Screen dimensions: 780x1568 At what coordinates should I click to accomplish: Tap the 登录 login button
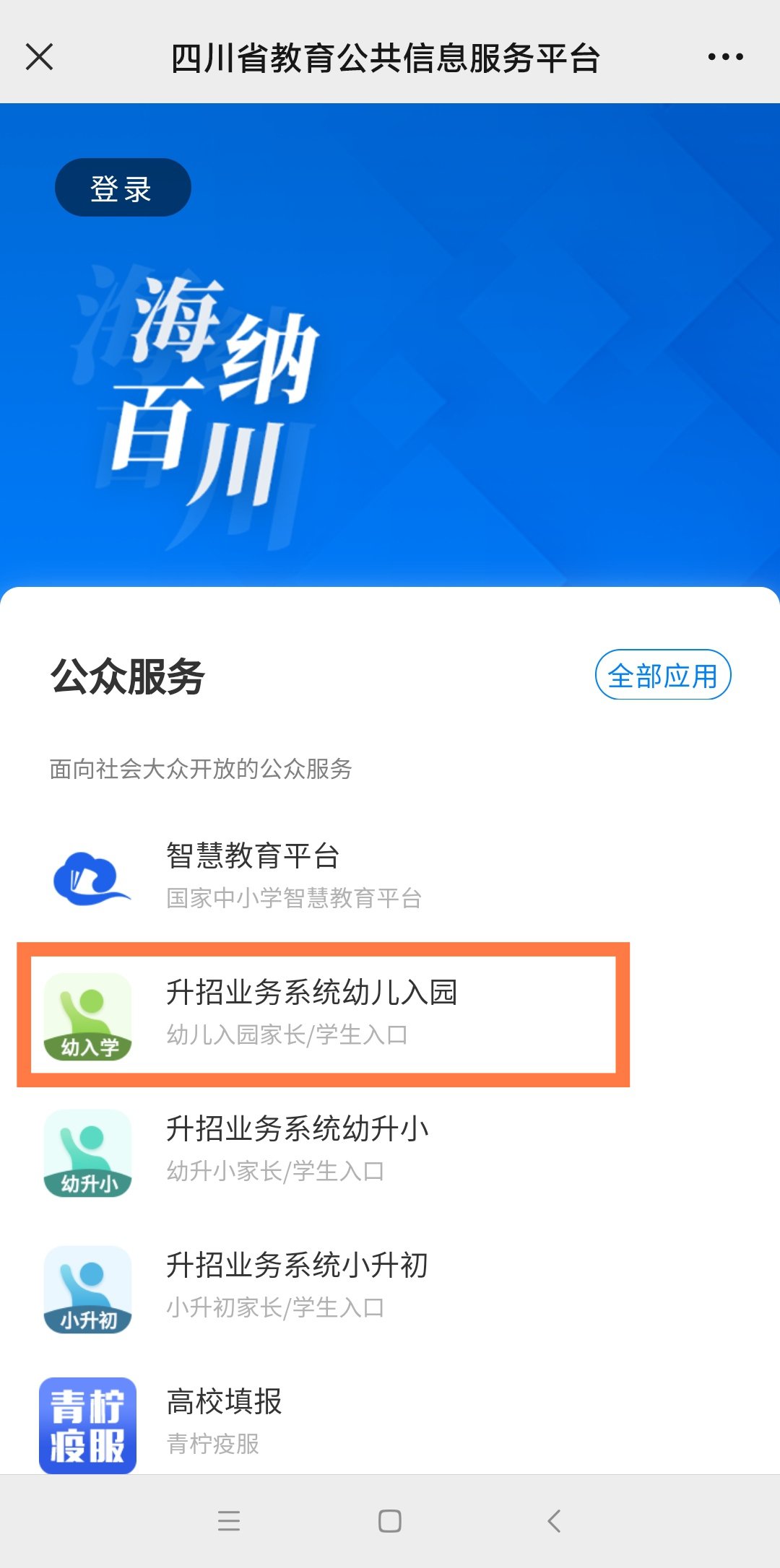point(123,188)
